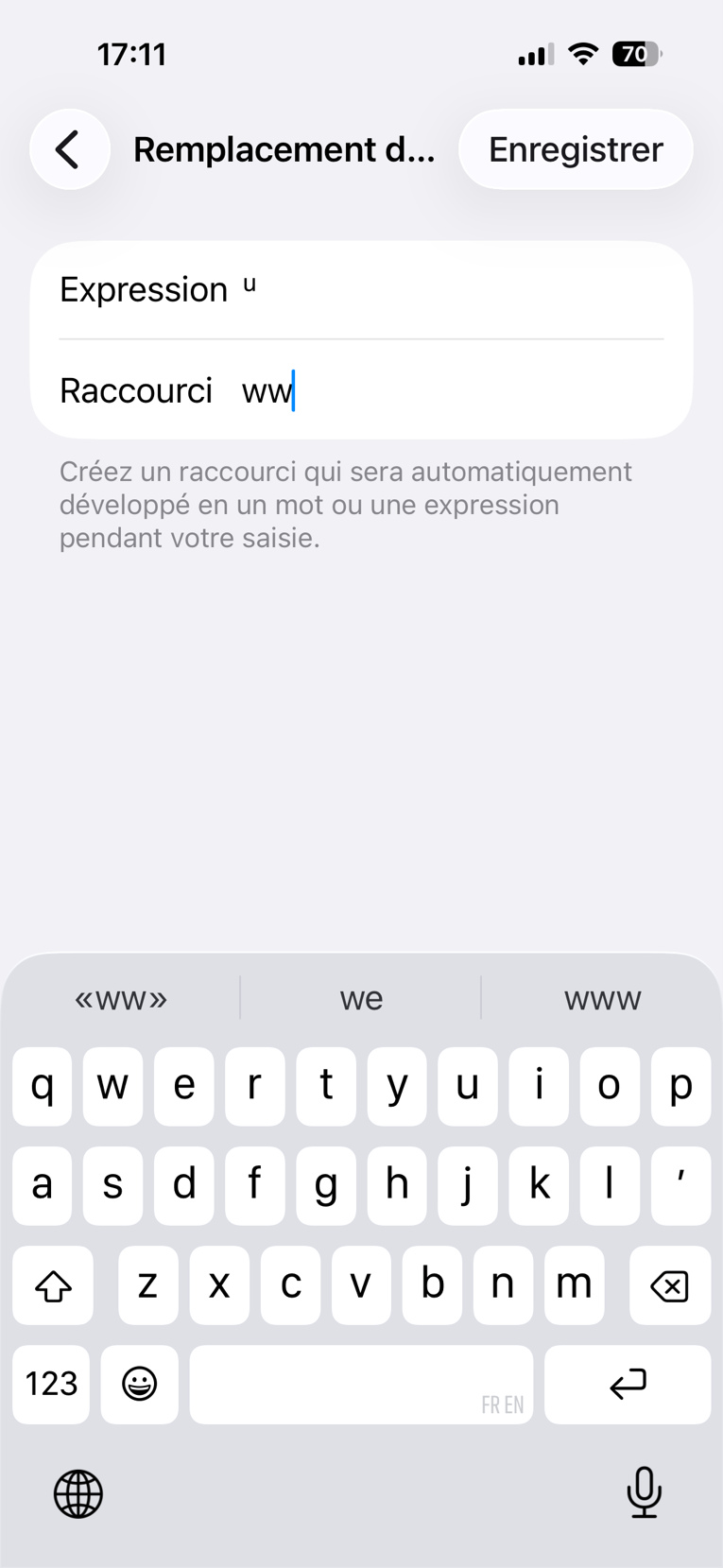The width and height of the screenshot is (723, 1568).
Task: Hit the return key
Action: pyautogui.click(x=627, y=1384)
